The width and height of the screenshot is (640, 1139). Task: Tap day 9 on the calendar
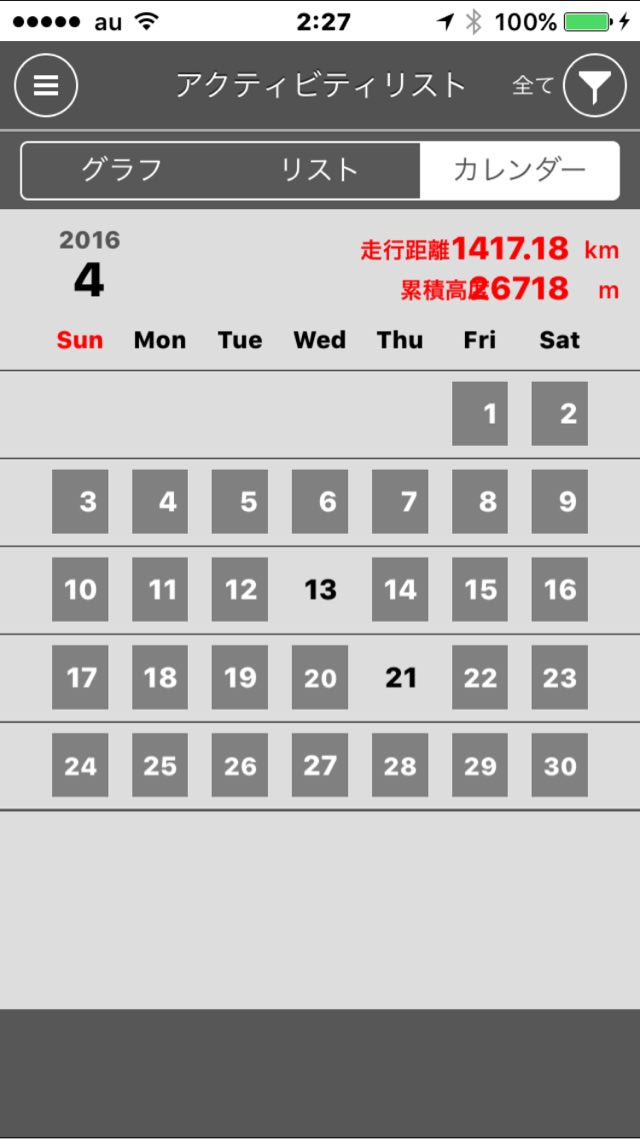coord(559,502)
